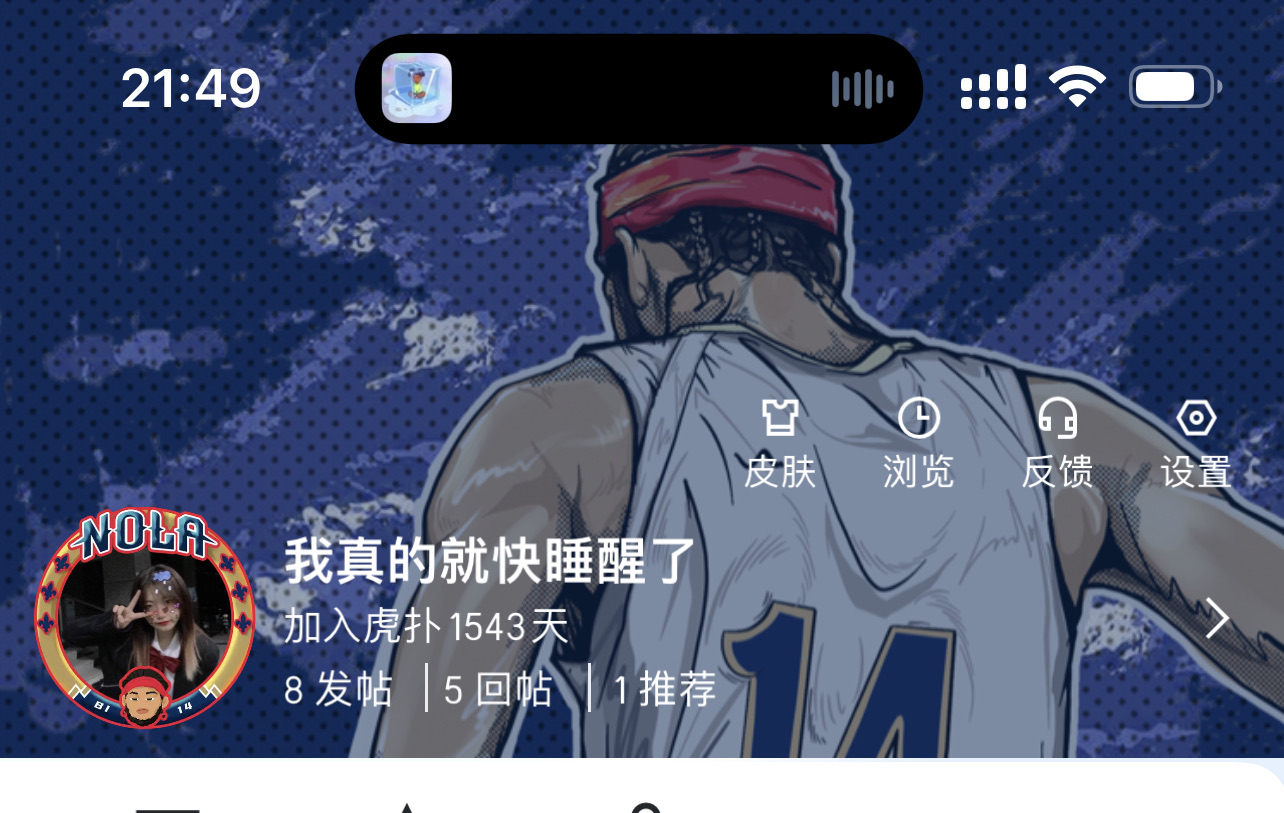The height and width of the screenshot is (813, 1284).
Task: Tap the profile avatar picture
Action: [146, 620]
